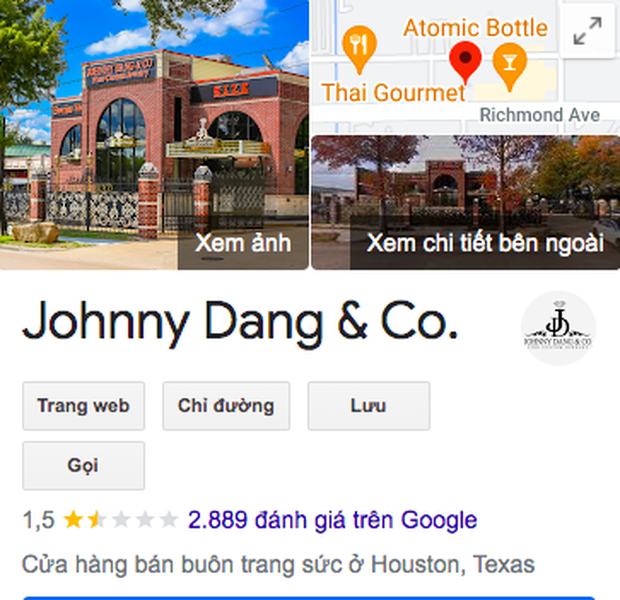Viewport: 620px width, 600px height.
Task: Open the Trang web button
Action: click(x=83, y=406)
